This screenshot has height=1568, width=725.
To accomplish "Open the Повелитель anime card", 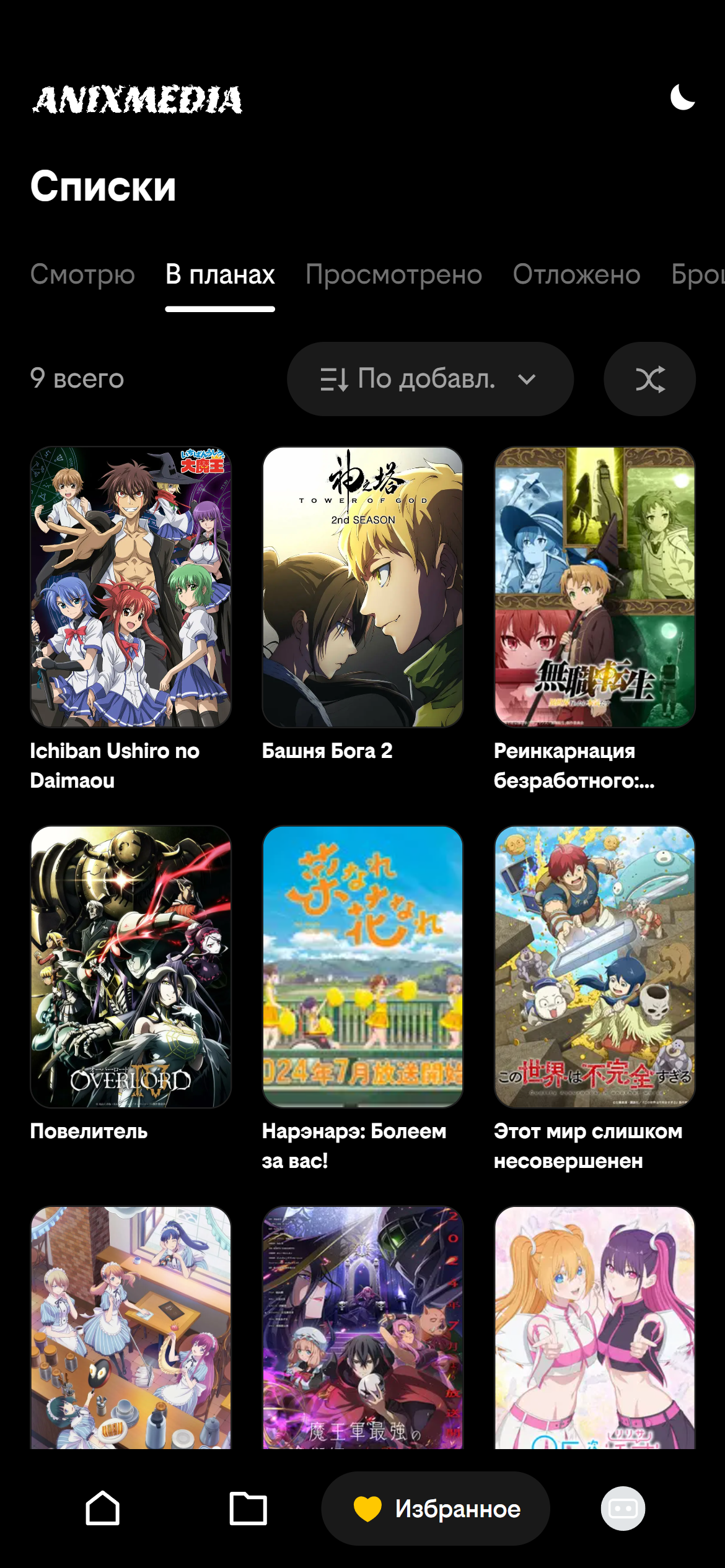I will pyautogui.click(x=131, y=967).
